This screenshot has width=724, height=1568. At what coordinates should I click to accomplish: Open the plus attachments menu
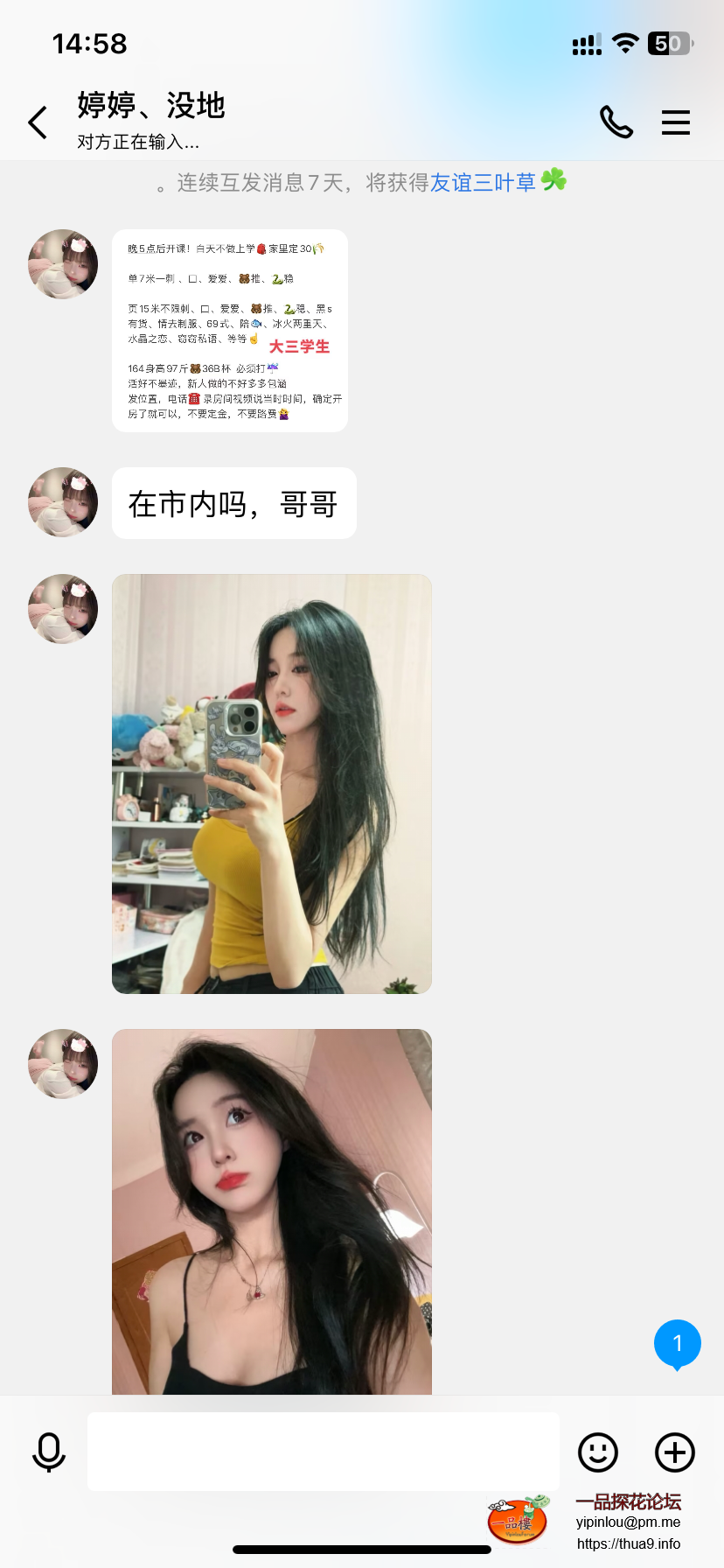click(674, 1452)
